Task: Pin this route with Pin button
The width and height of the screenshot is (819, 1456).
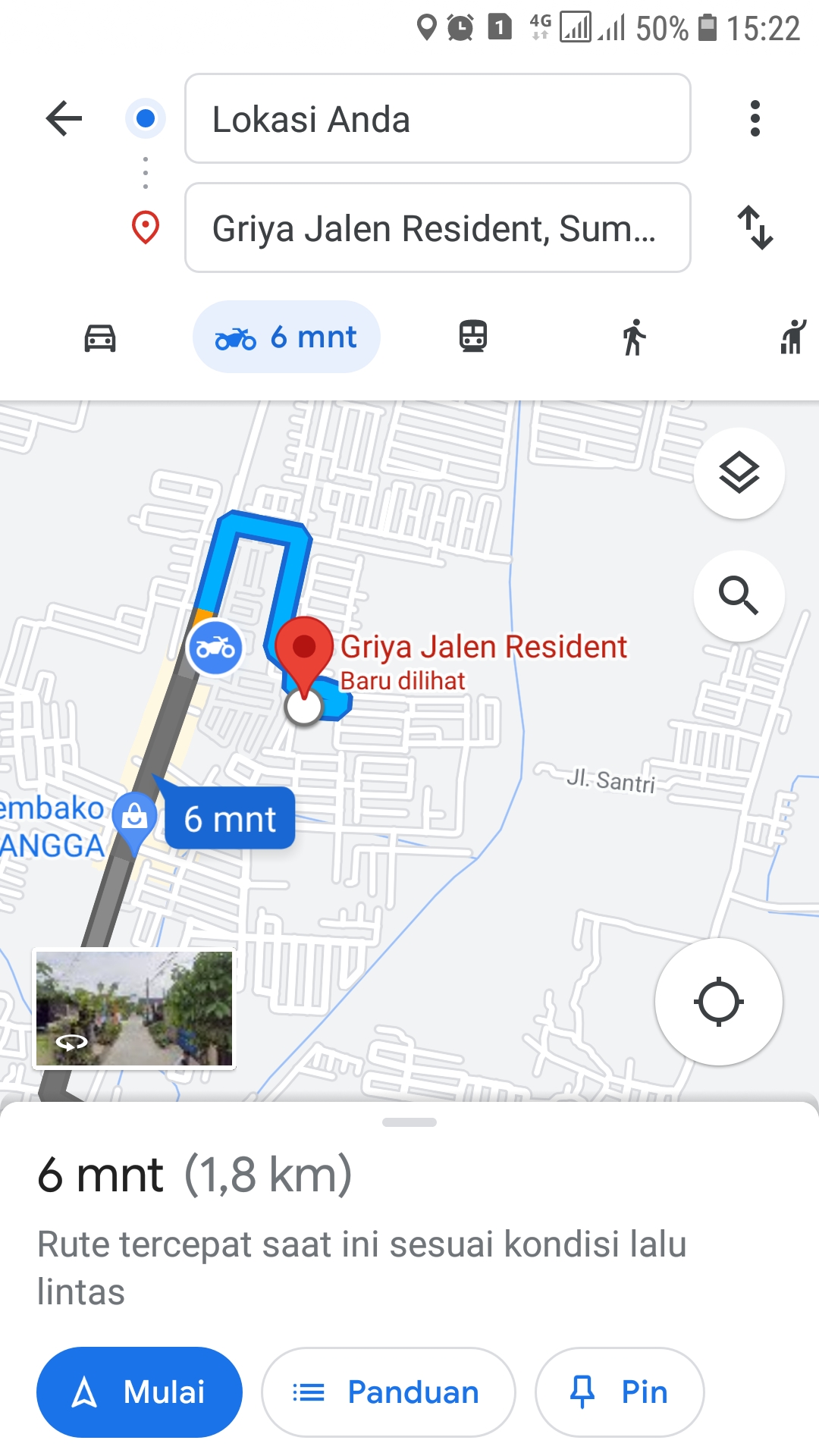Action: click(620, 1392)
